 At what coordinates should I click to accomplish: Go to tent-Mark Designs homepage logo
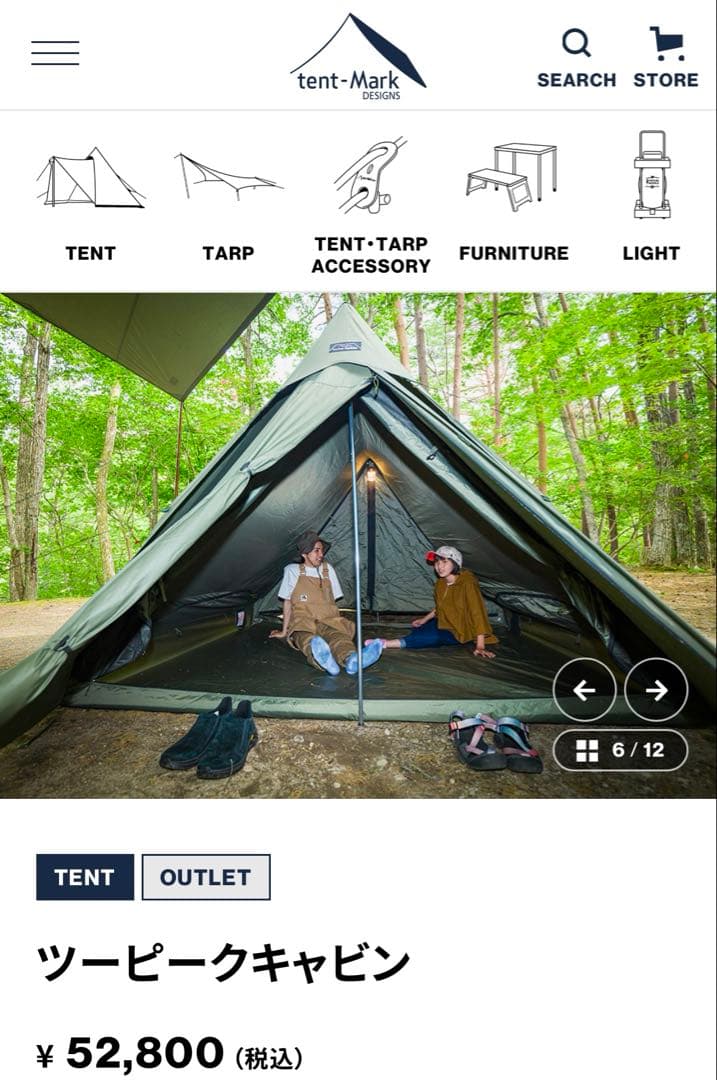358,57
